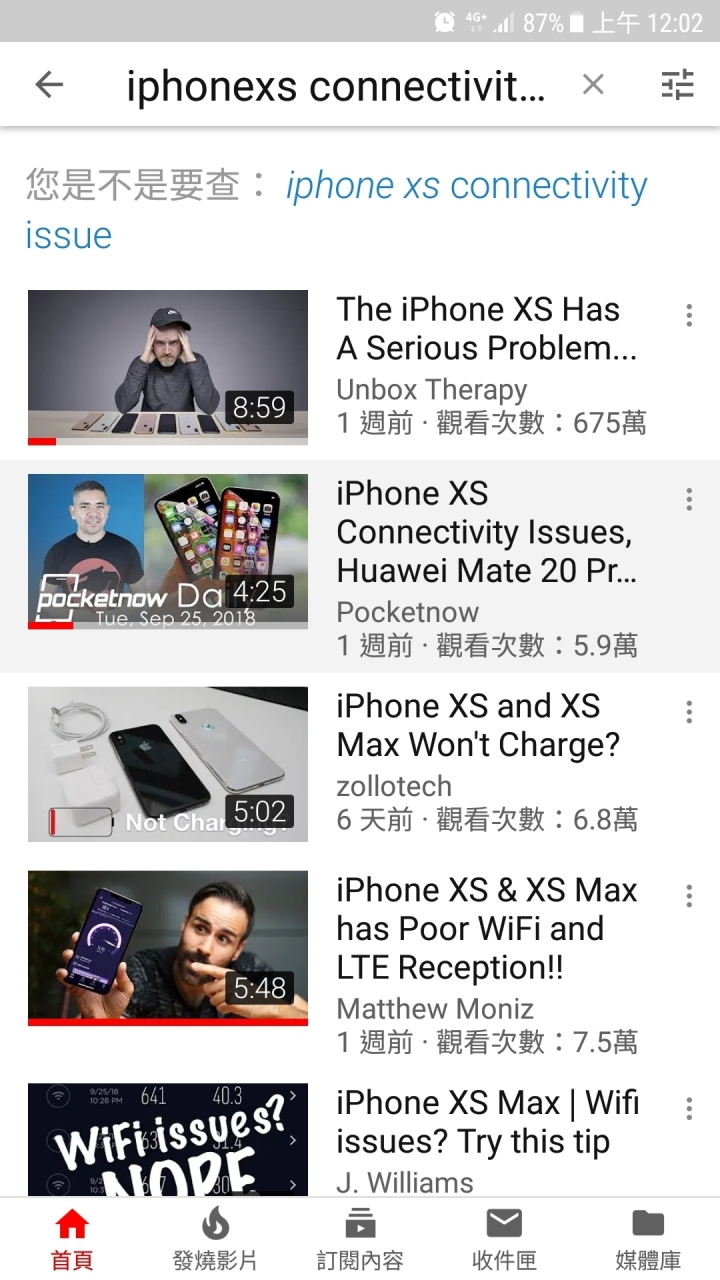Play zollotech's XS Max Won't Charge video
This screenshot has height=1280, width=720.
coord(168,764)
